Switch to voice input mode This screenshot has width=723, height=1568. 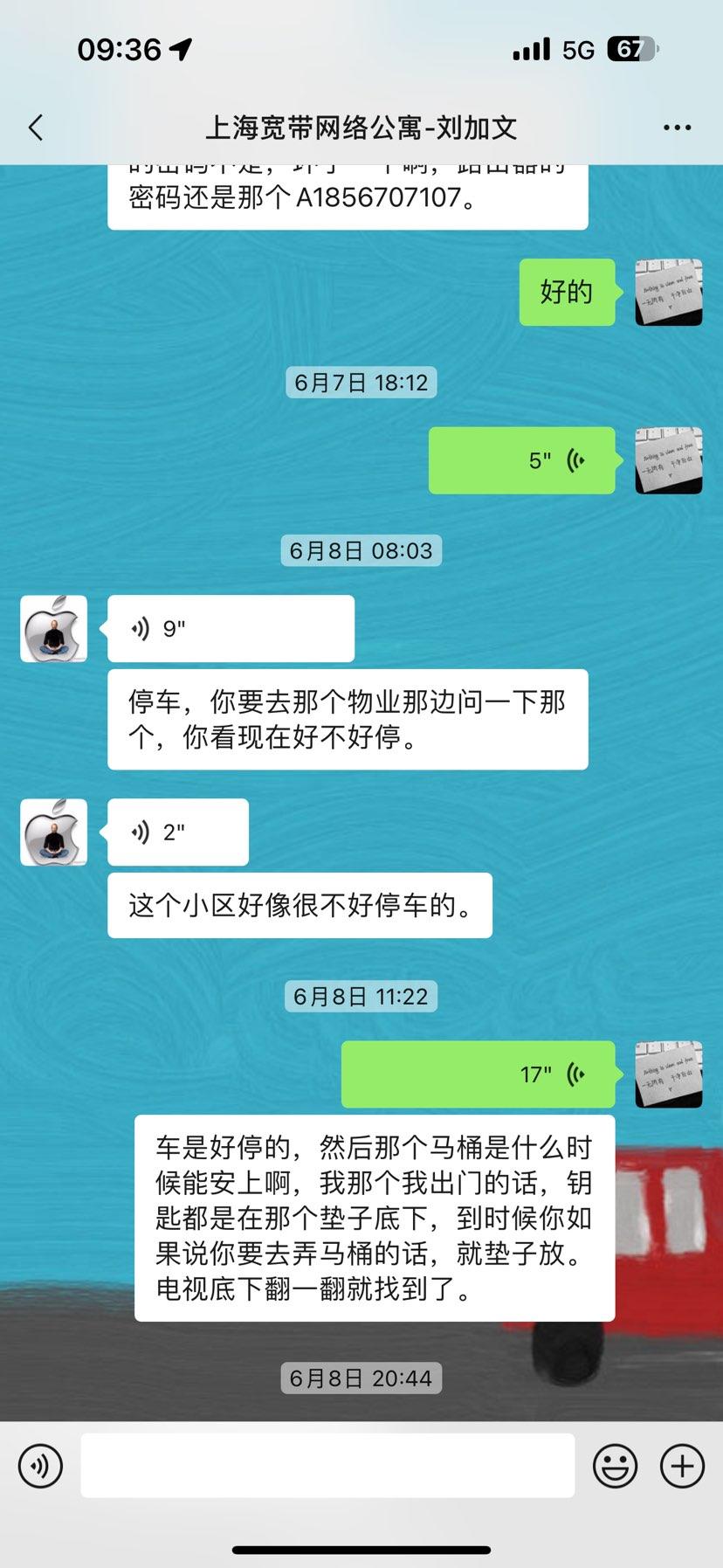[x=40, y=1466]
